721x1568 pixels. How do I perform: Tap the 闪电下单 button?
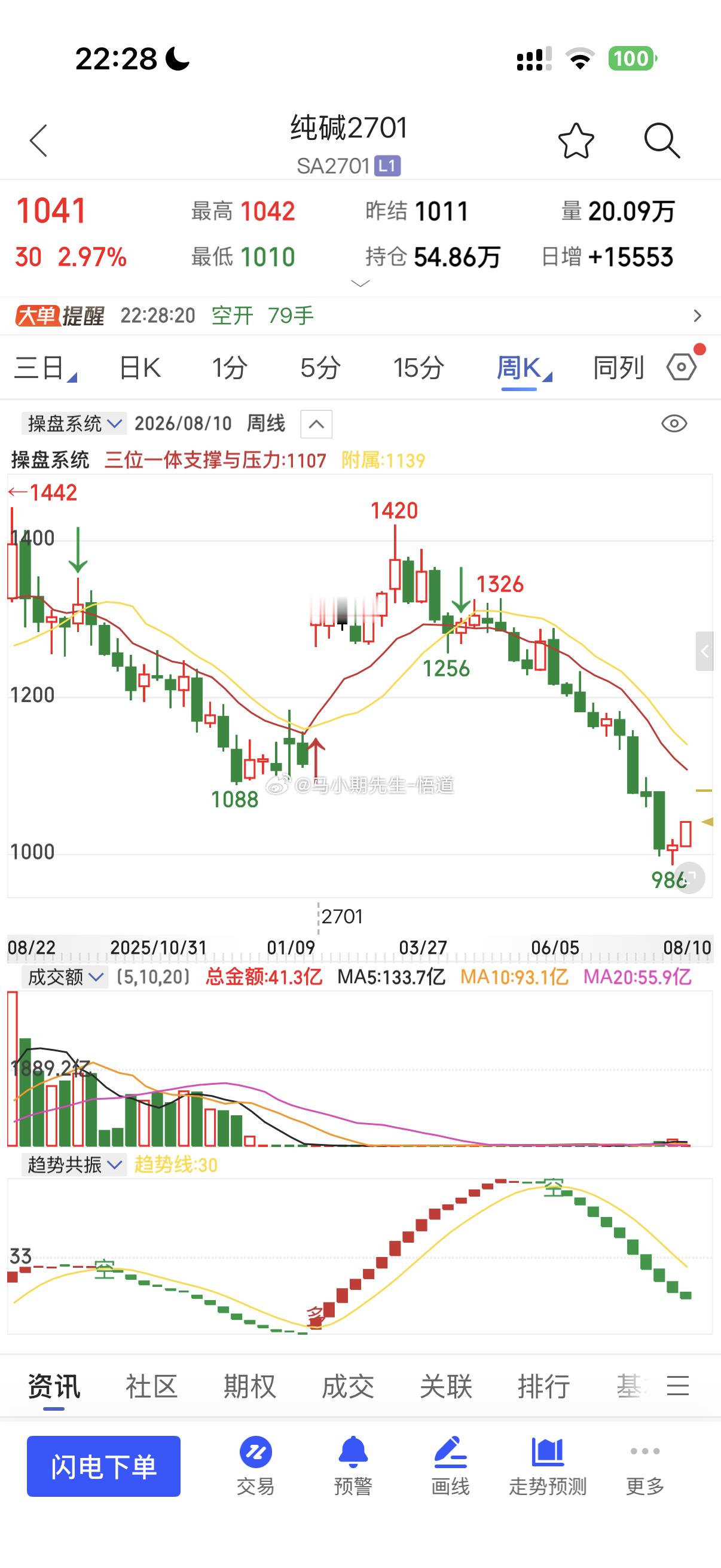103,1466
